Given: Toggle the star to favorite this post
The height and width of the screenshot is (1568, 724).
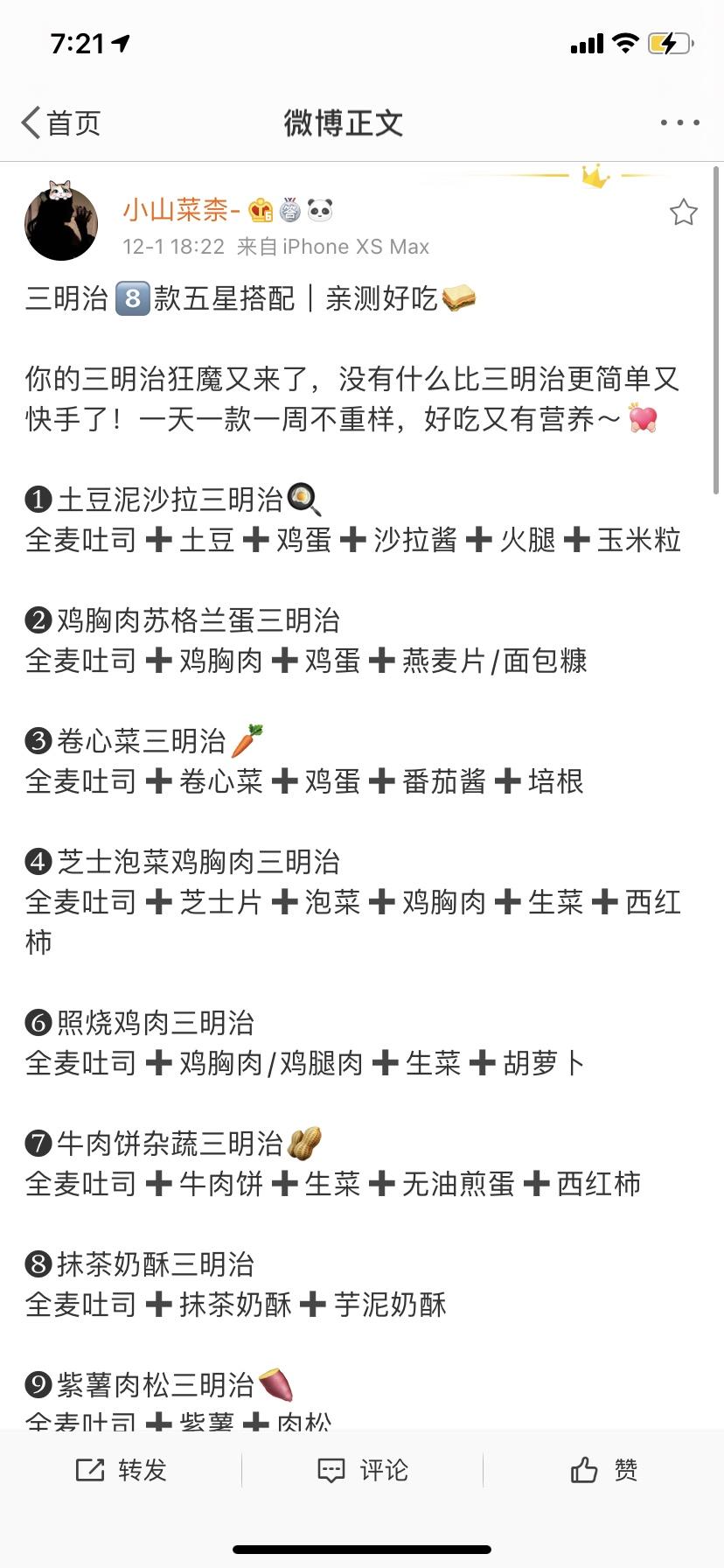Looking at the screenshot, I should pyautogui.click(x=684, y=211).
